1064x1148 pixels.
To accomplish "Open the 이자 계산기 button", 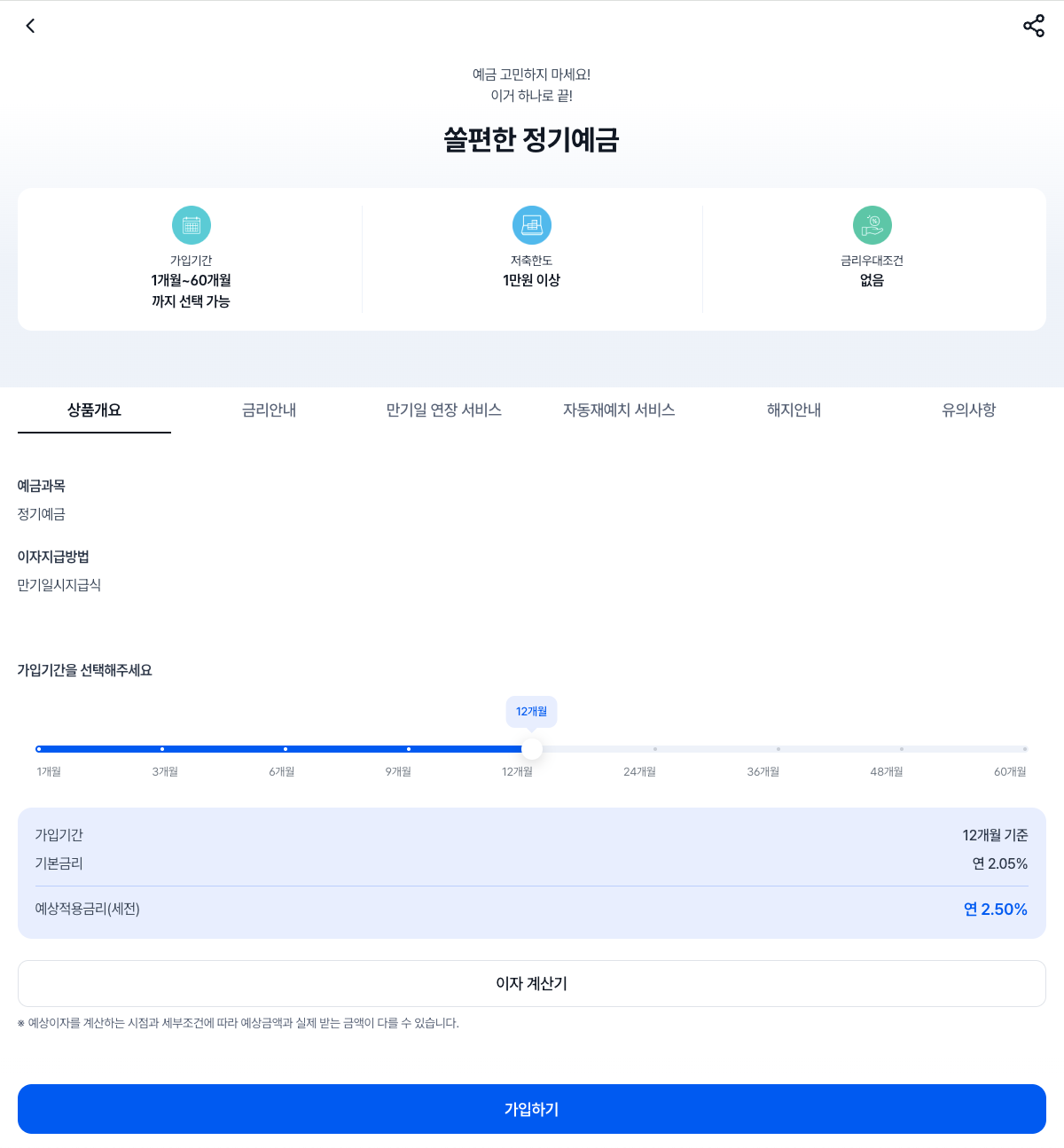I will tap(531, 983).
